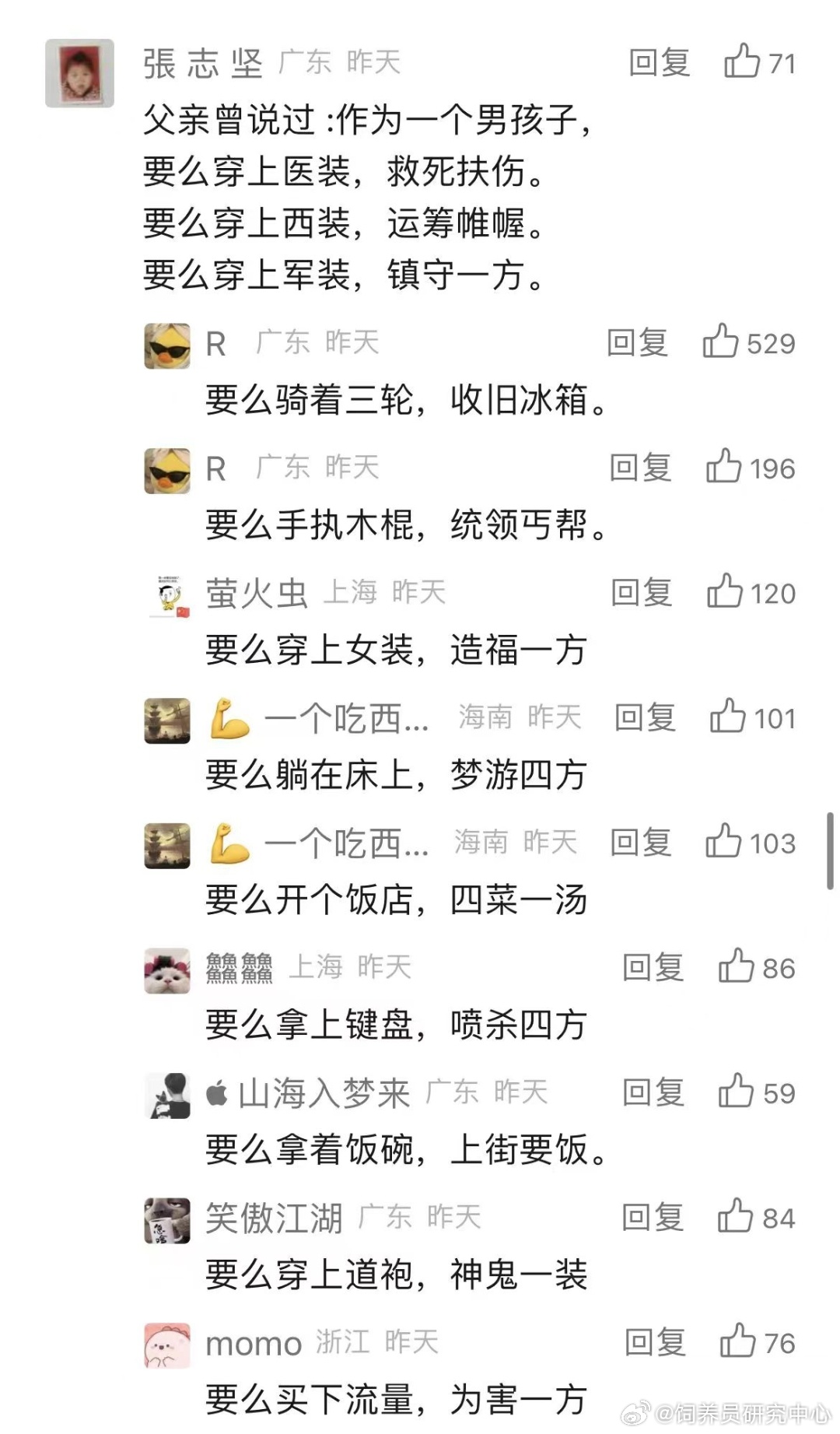The height and width of the screenshot is (1434, 840).
Task: Reply to 張志坚's top comment
Action: point(659,63)
